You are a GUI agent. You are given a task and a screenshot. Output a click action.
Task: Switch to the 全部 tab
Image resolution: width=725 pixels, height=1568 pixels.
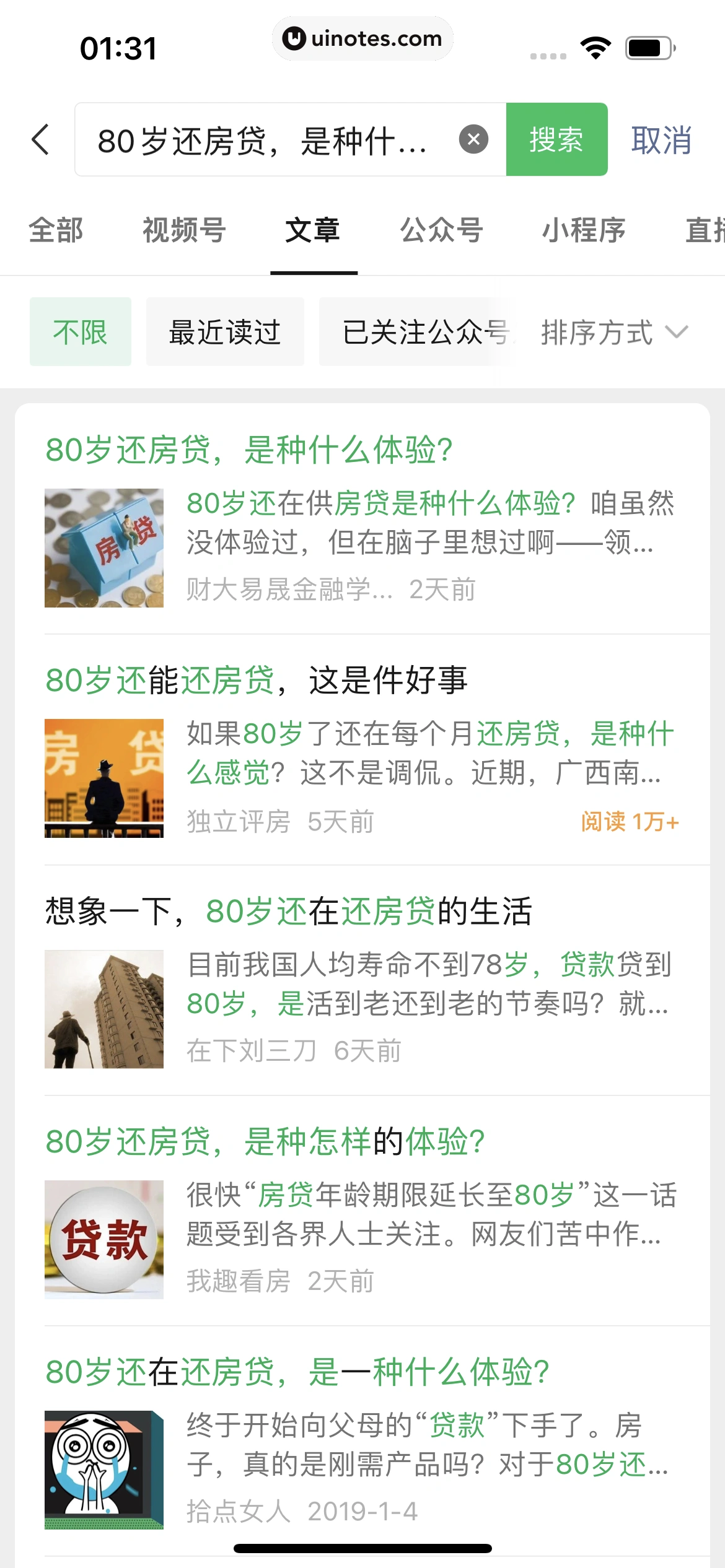coord(56,230)
